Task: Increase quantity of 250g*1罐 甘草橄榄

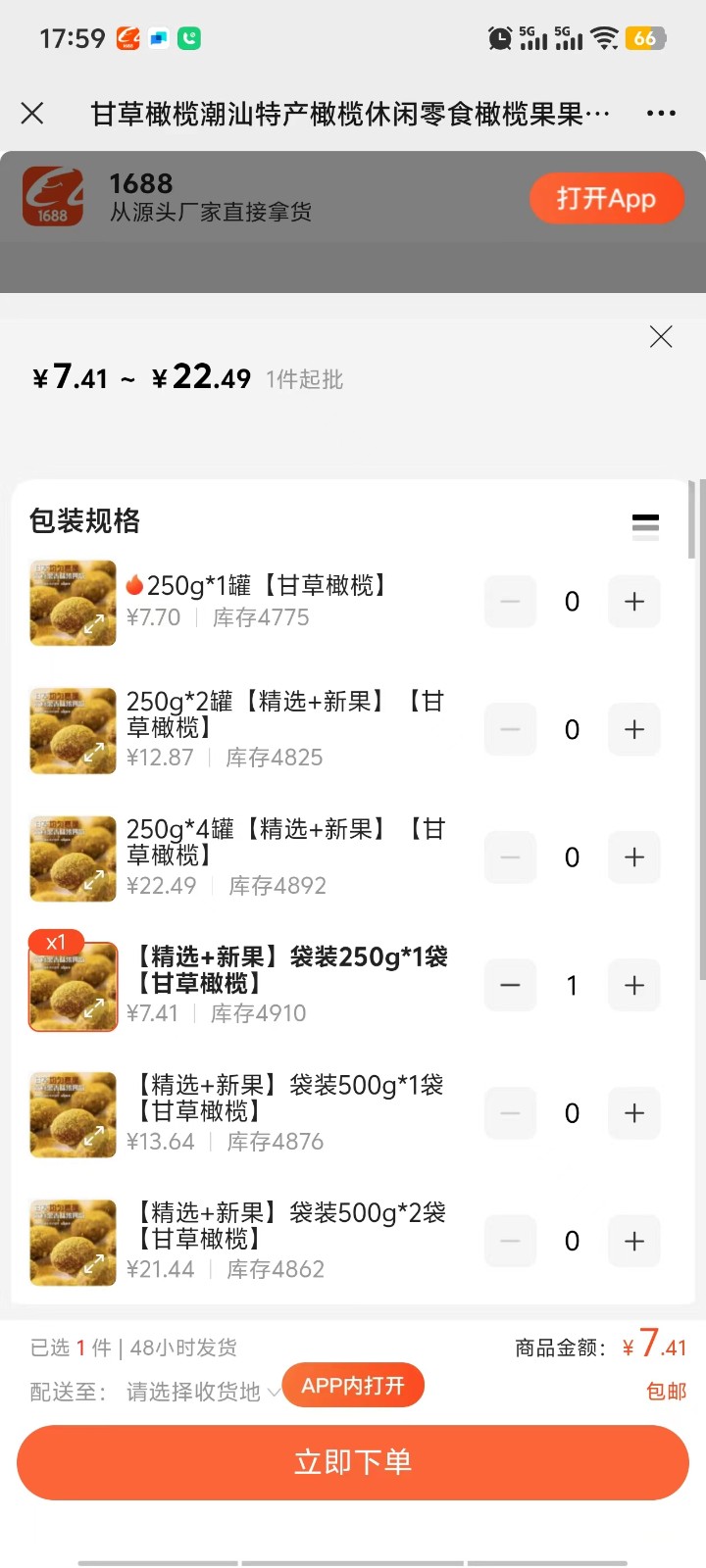Action: tap(634, 602)
